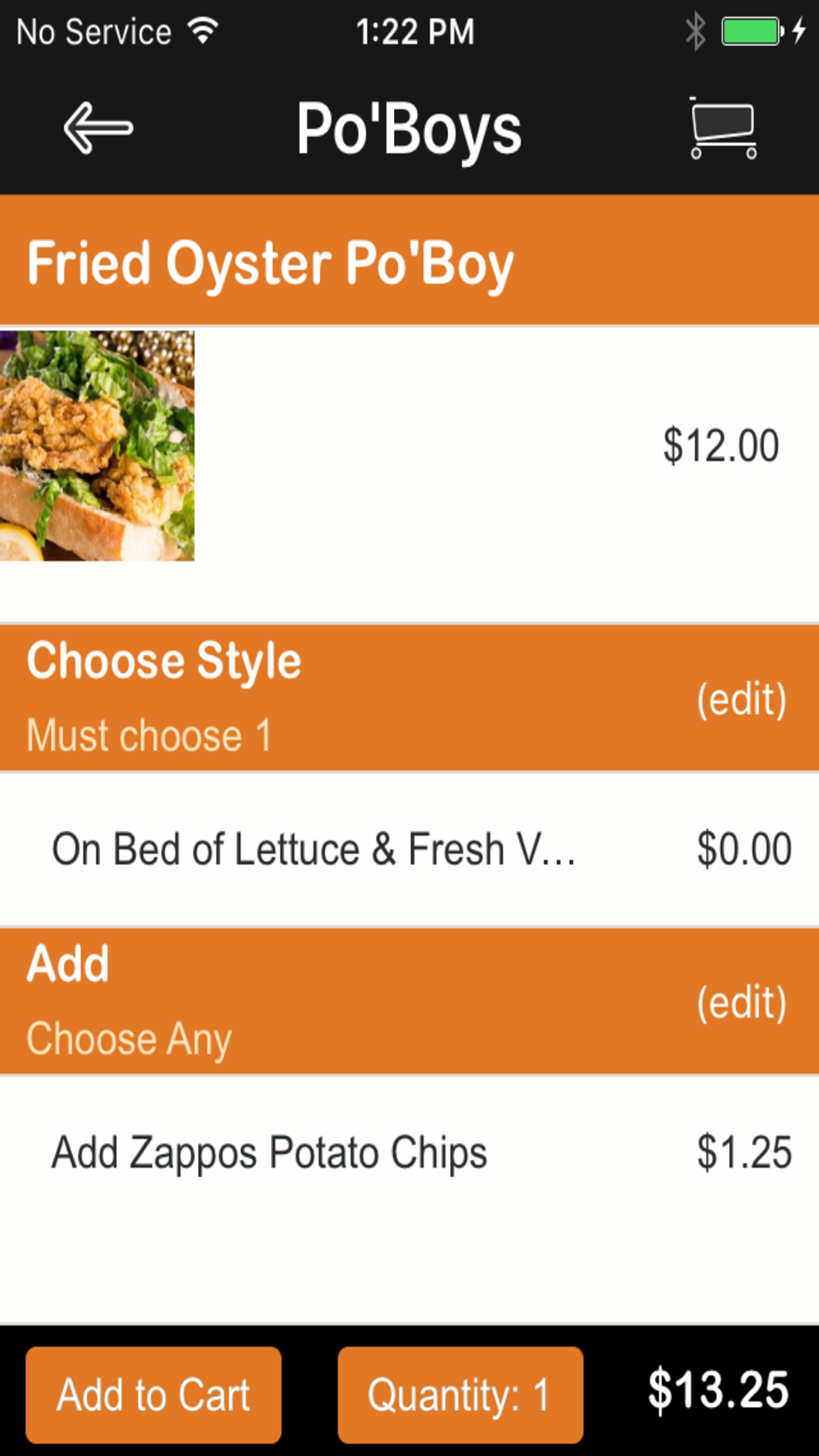Edit the Add extras selection
Image resolution: width=819 pixels, height=1456 pixels.
point(741,1002)
